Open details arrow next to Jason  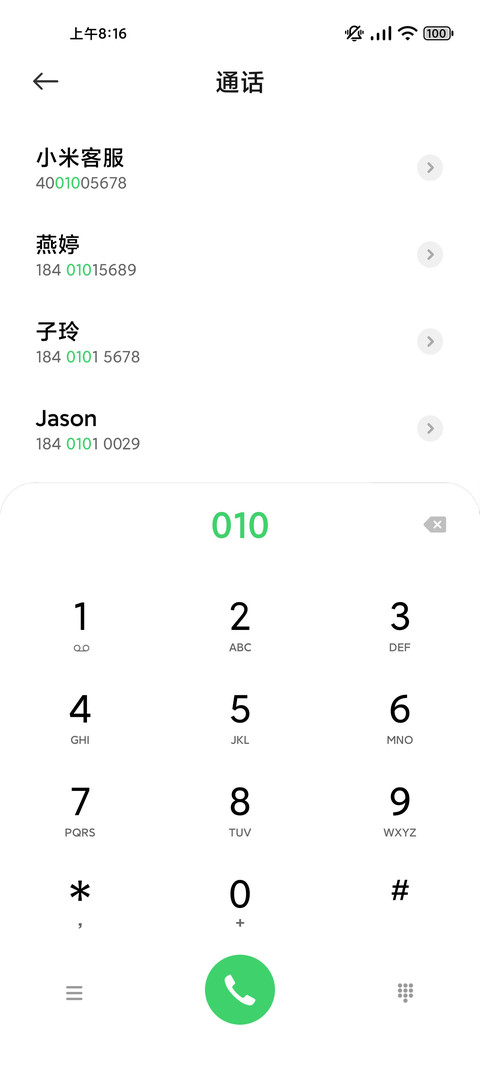point(430,428)
